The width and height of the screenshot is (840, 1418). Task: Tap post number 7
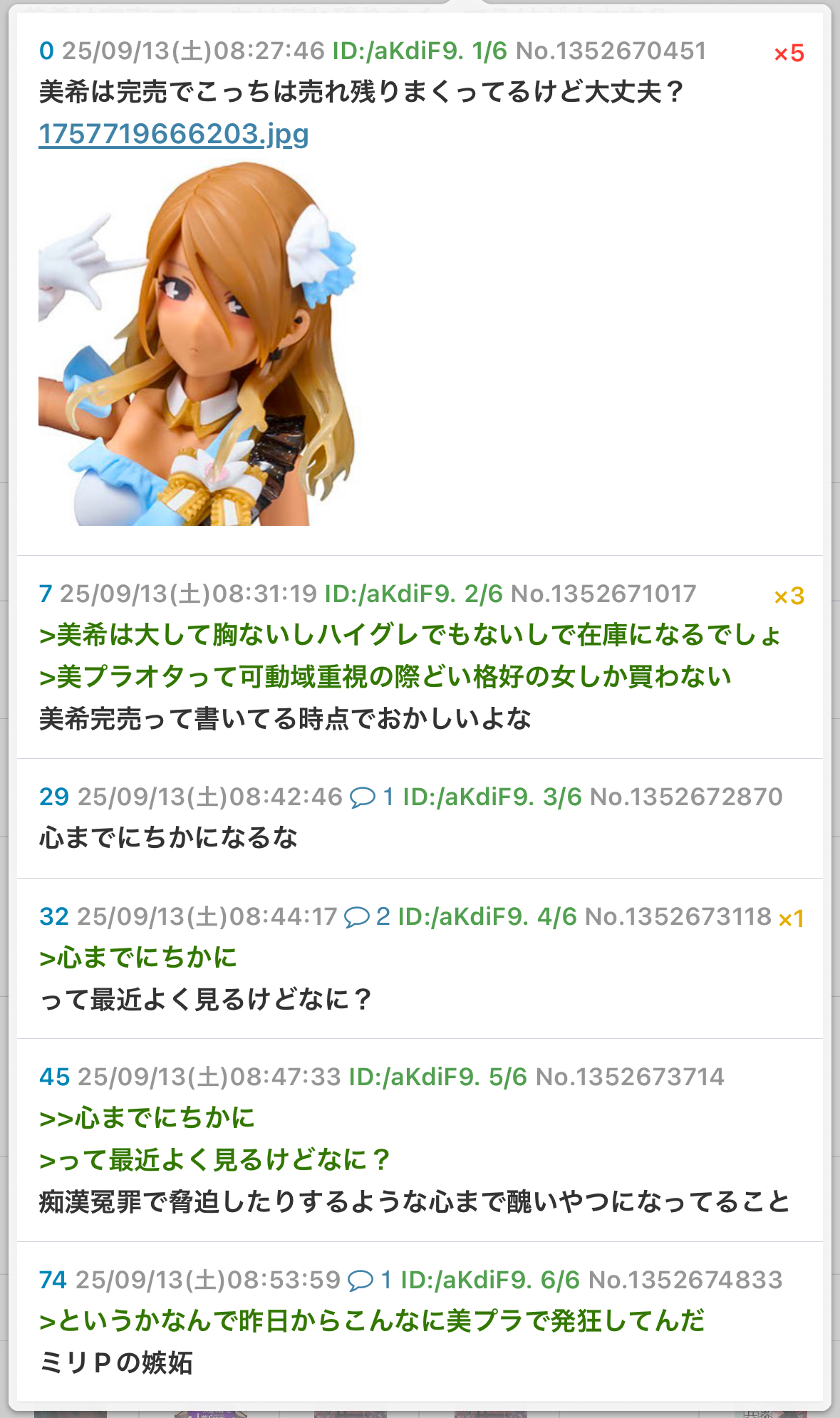(46, 594)
